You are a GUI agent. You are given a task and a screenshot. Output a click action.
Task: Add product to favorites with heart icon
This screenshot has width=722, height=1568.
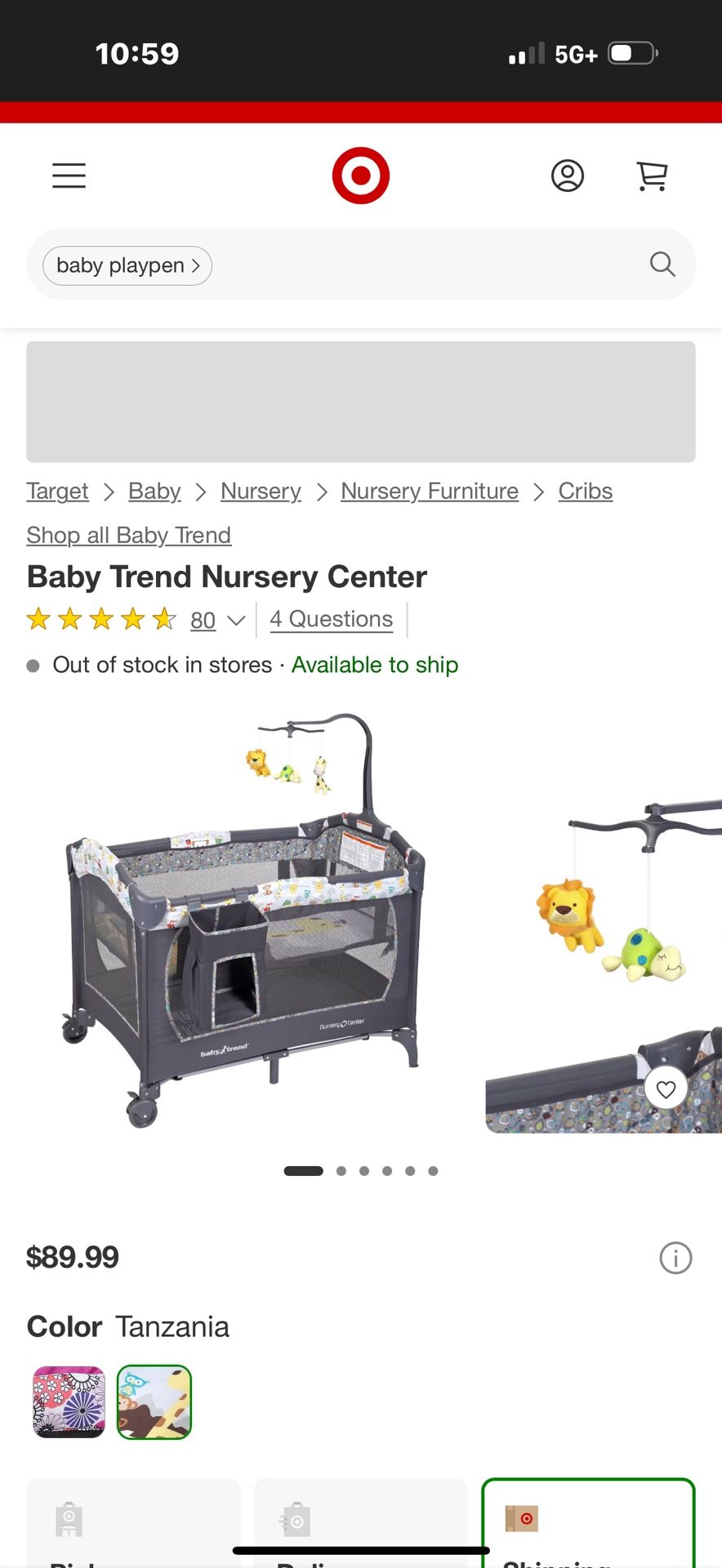(x=666, y=1089)
